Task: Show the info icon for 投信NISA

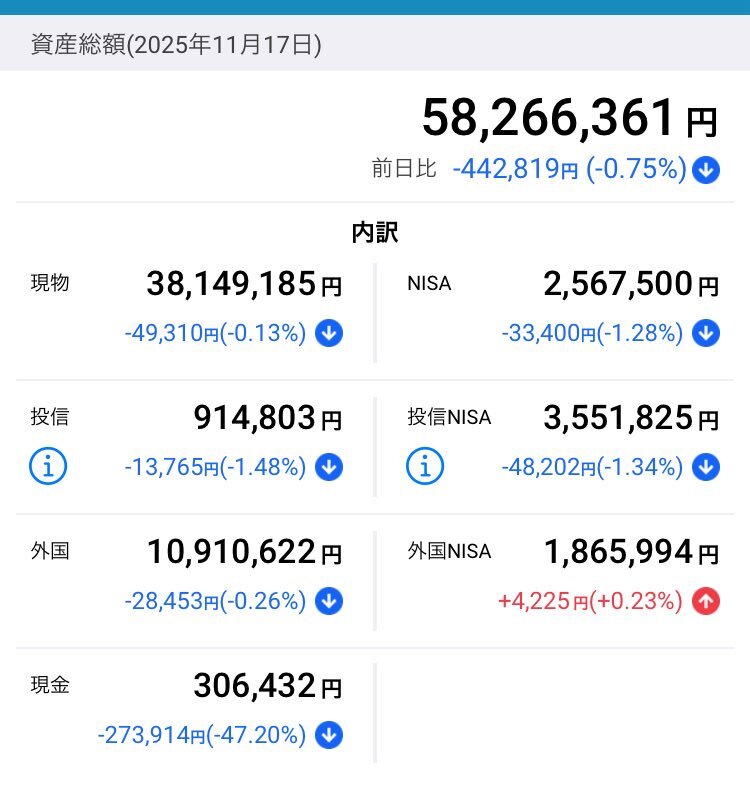Action: click(425, 466)
